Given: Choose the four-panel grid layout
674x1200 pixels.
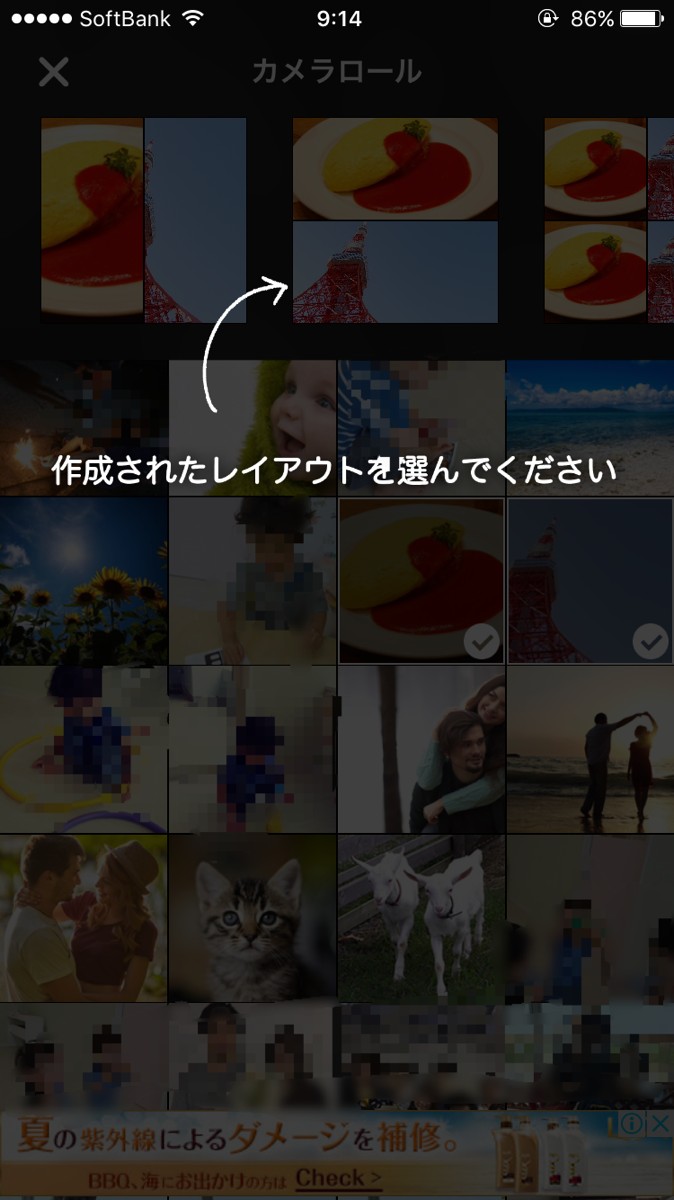Looking at the screenshot, I should click(x=609, y=220).
